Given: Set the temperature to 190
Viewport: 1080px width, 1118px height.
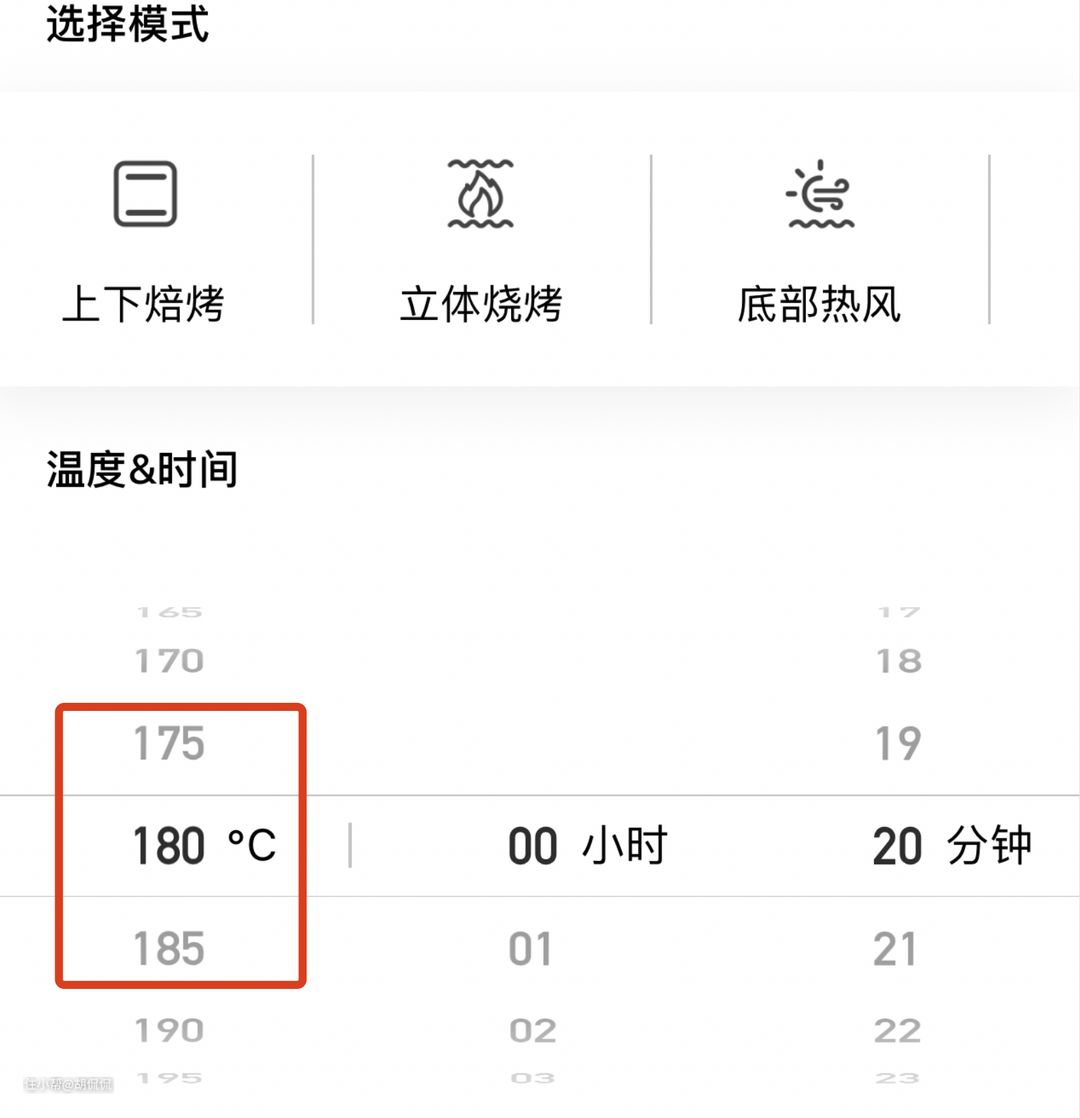Looking at the screenshot, I should click(169, 1030).
